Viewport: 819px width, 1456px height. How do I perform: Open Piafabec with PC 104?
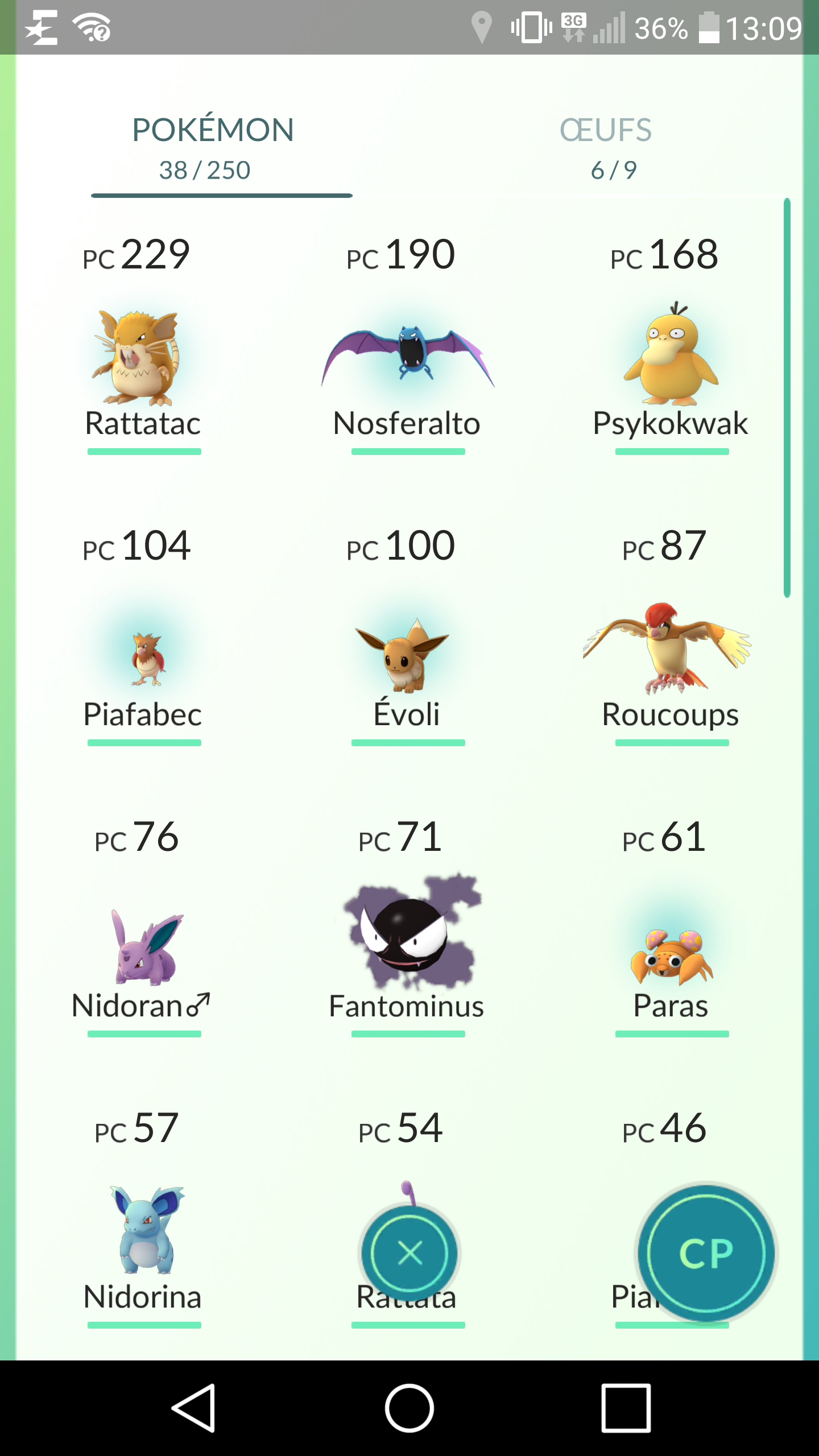tap(143, 660)
